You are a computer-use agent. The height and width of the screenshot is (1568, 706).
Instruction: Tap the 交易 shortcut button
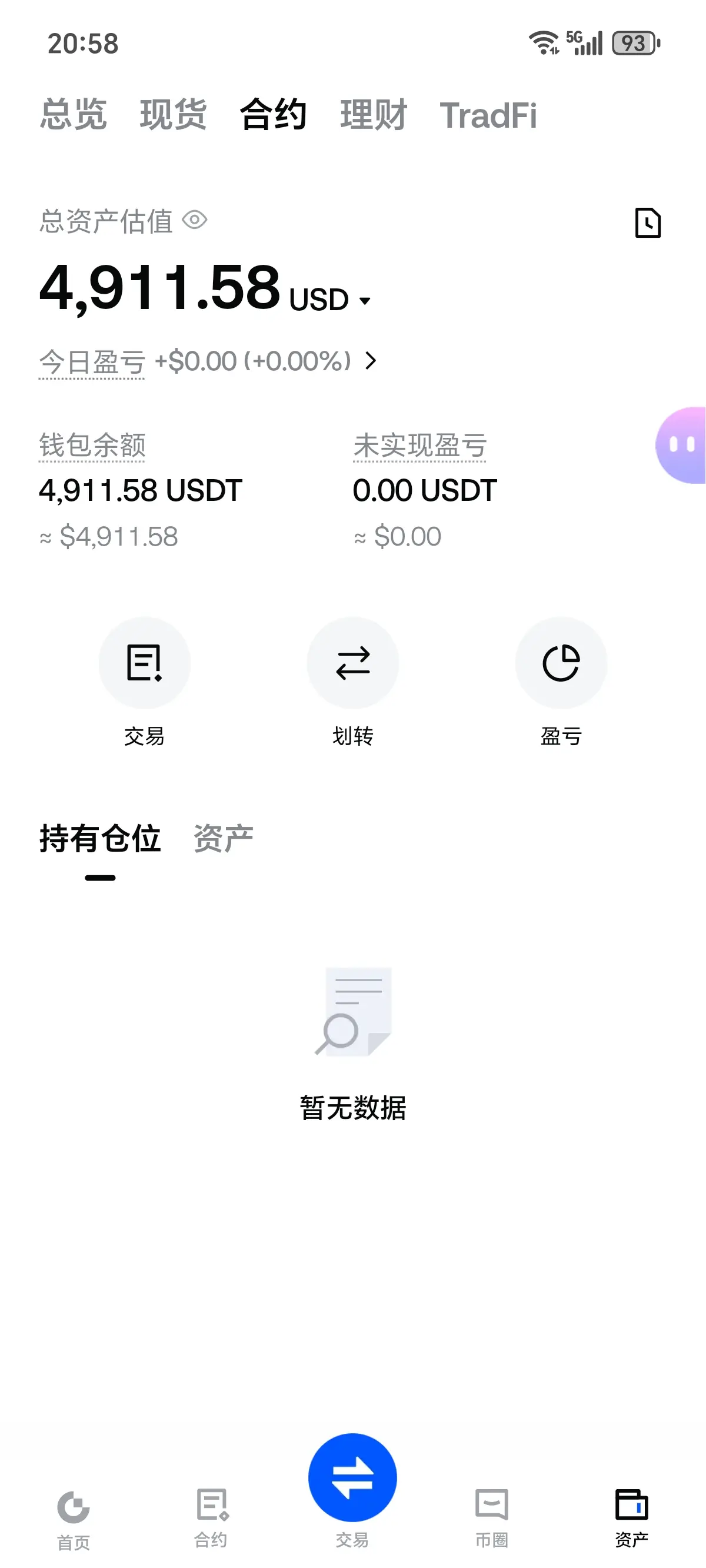[144, 663]
